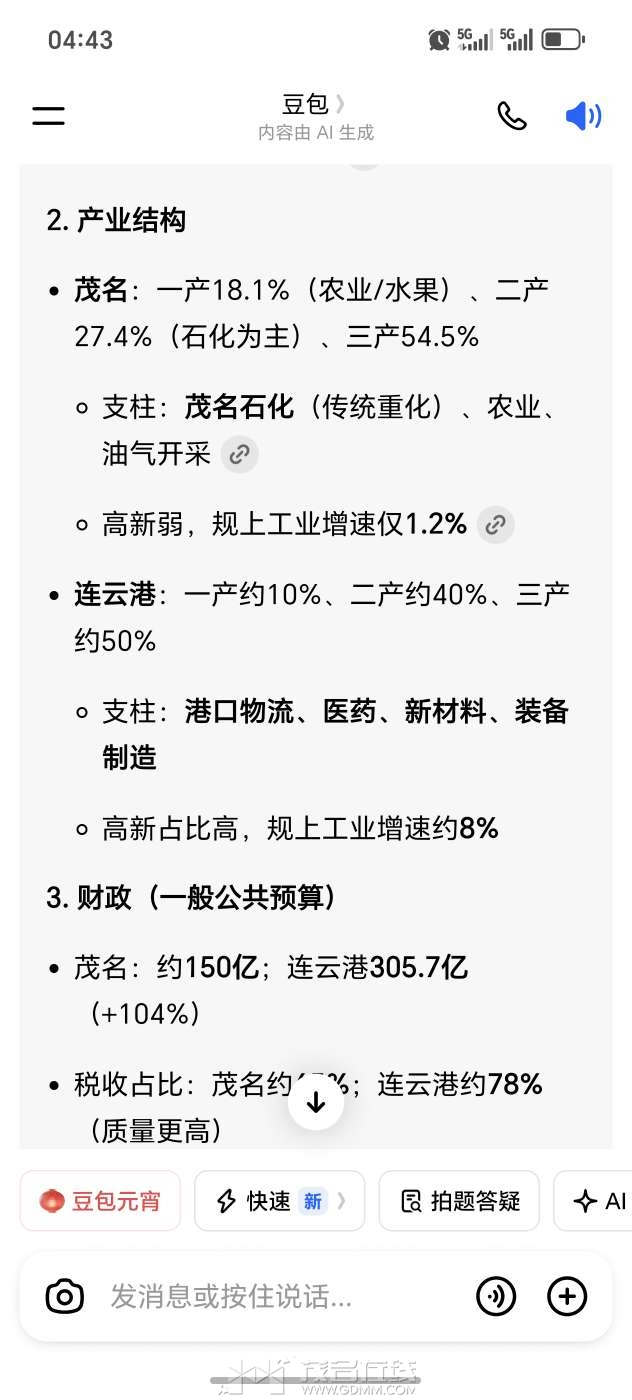Open the camera from the message bar

pyautogui.click(x=65, y=1297)
